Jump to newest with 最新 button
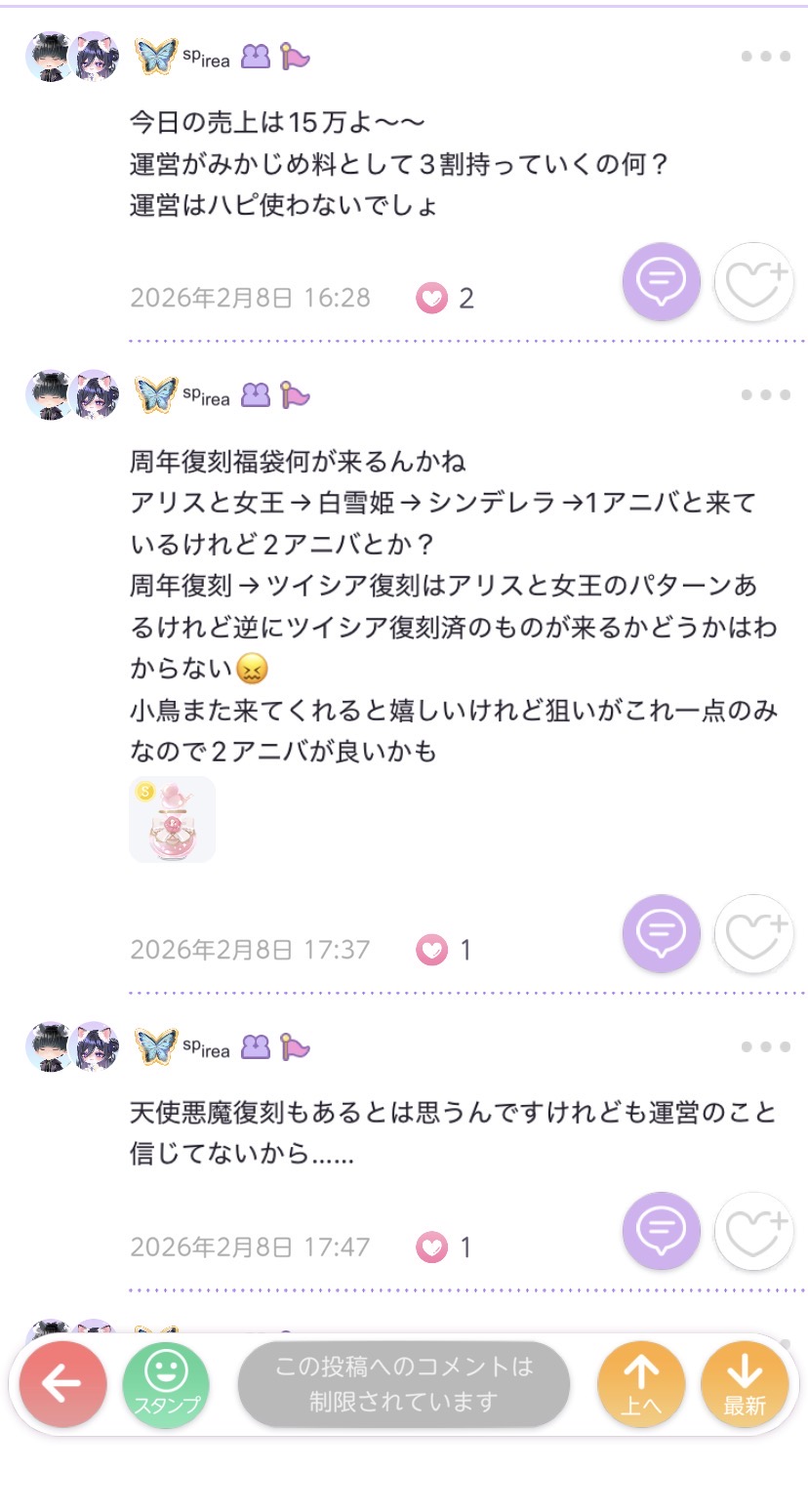 pos(744,1384)
